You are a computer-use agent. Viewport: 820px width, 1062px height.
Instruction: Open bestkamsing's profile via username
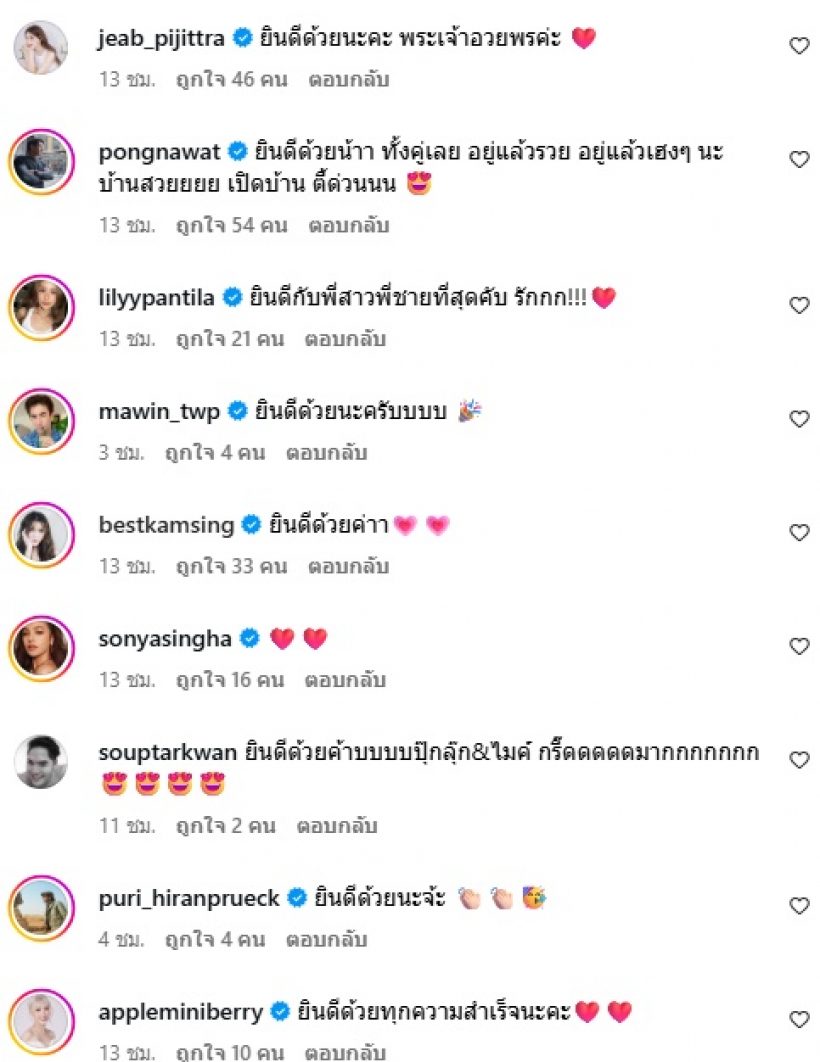[167, 524]
